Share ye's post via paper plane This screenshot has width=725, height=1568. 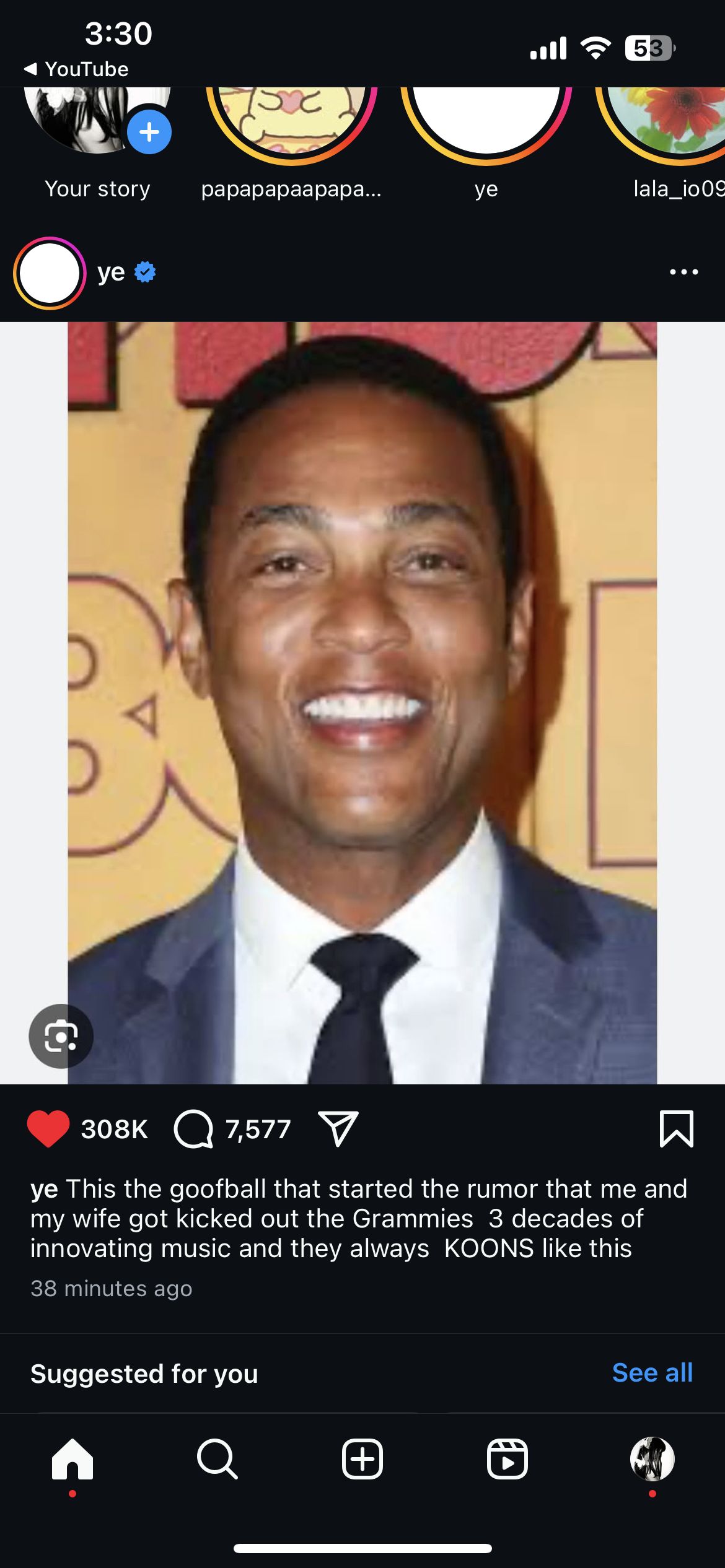point(338,1128)
